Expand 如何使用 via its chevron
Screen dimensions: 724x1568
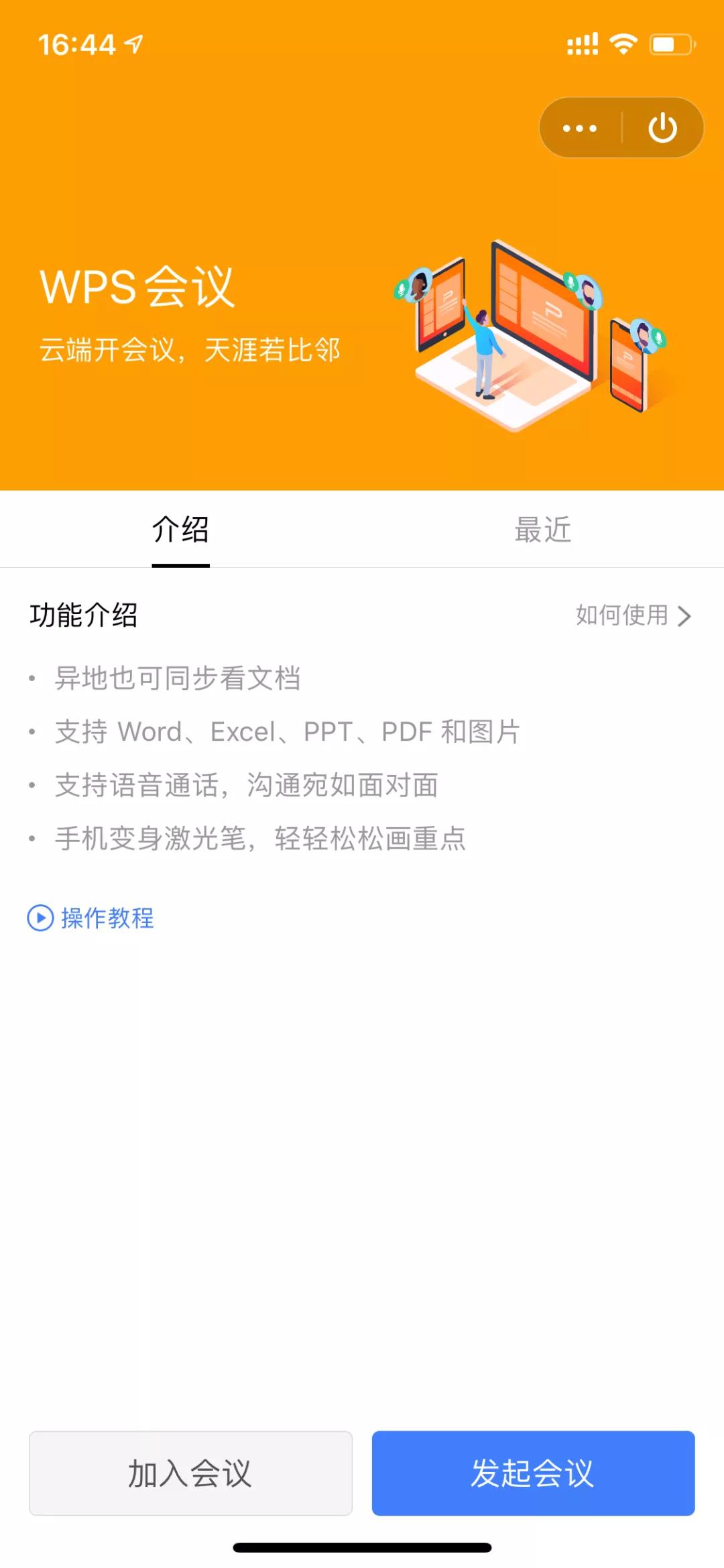point(685,615)
